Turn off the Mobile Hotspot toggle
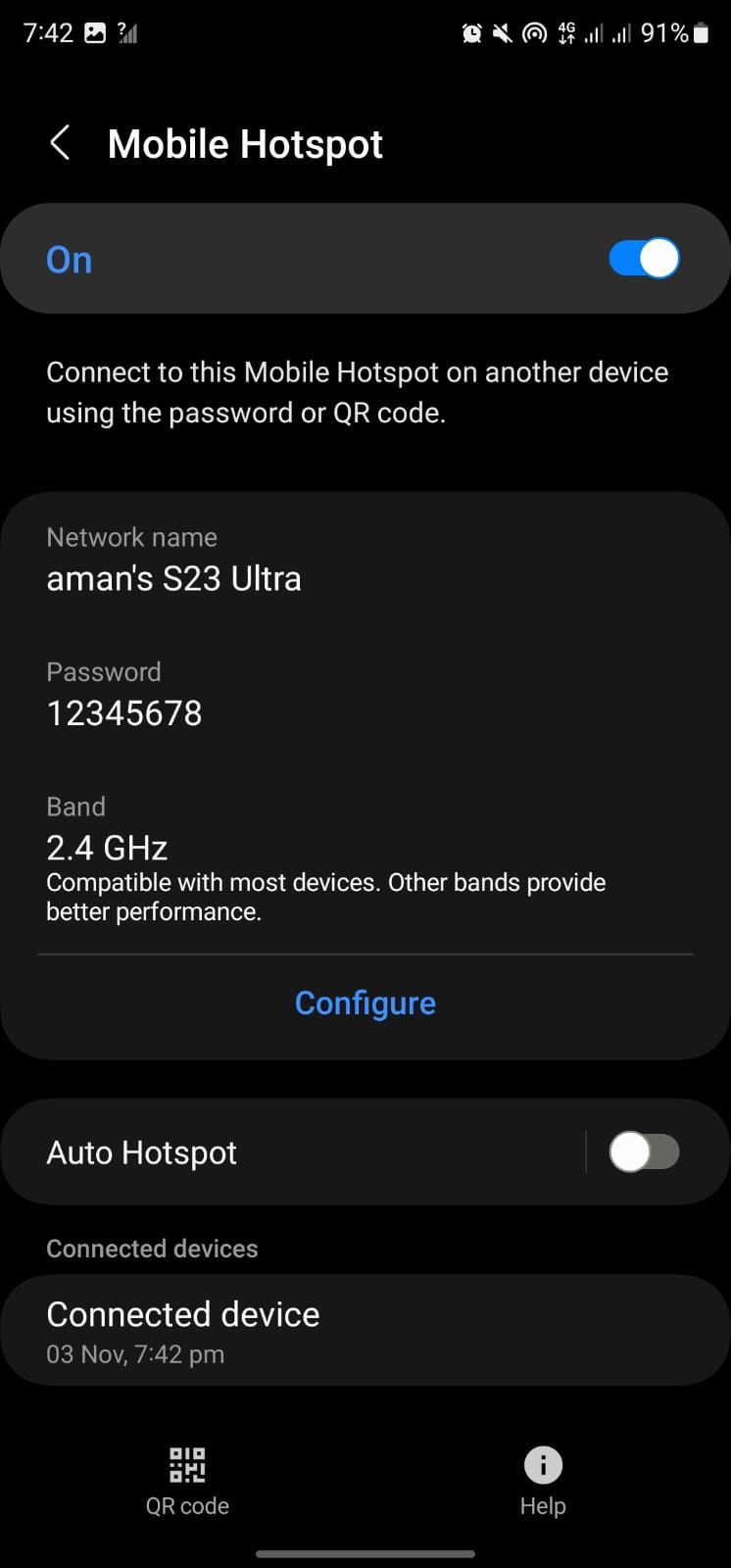This screenshot has height=1568, width=731. [x=644, y=258]
